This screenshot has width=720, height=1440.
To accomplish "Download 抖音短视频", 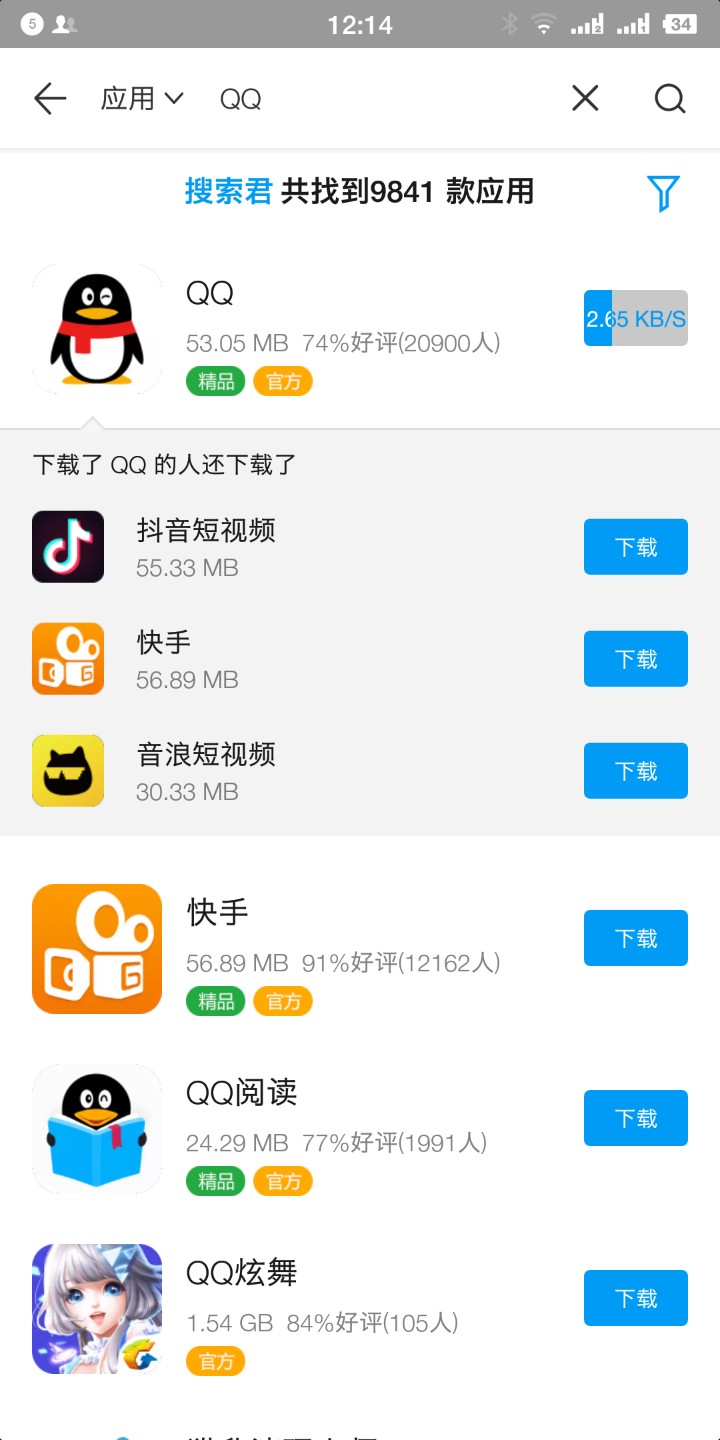I will coord(636,547).
